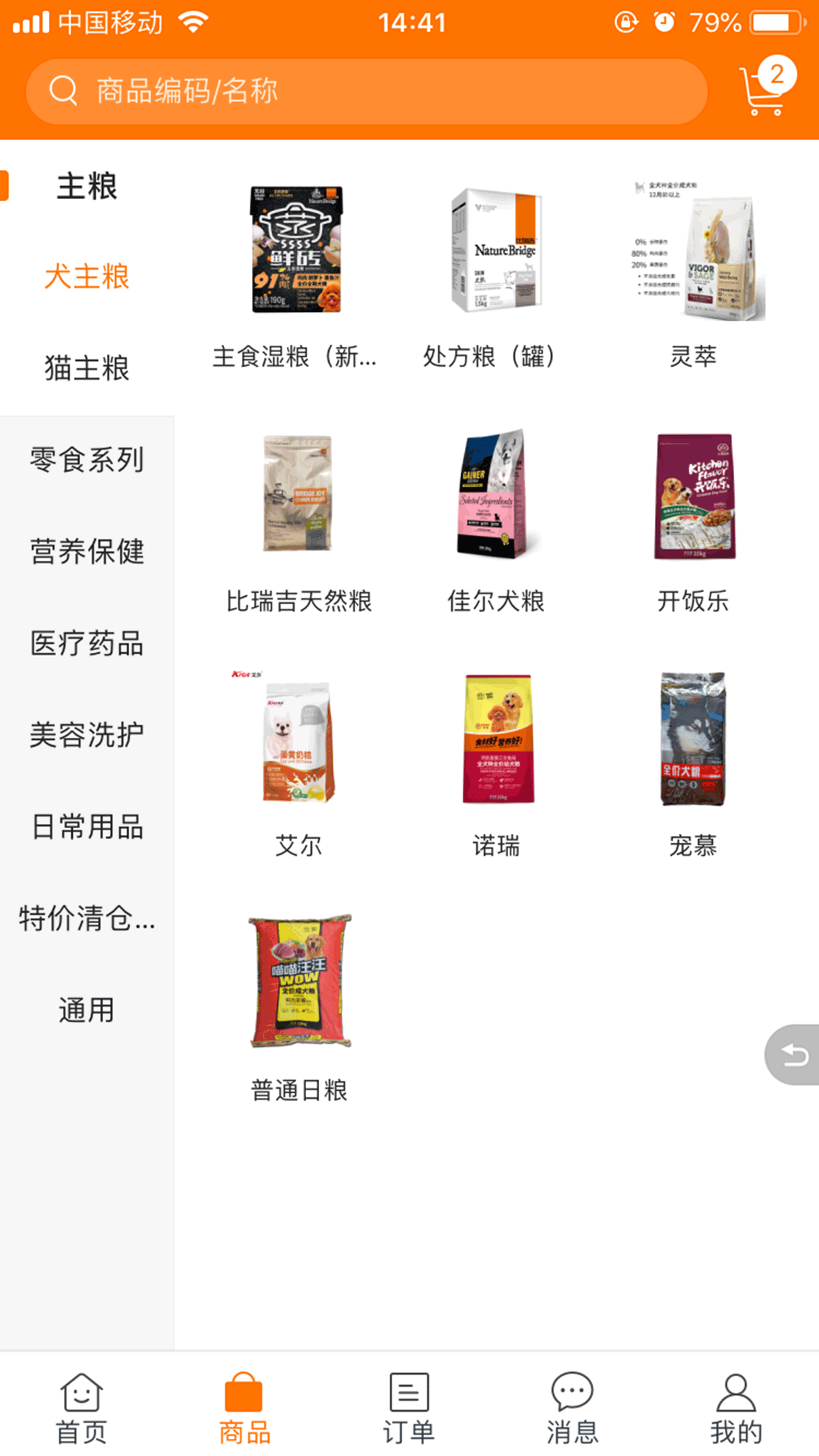Check the Wi-Fi status icon
The image size is (819, 1456).
coord(192,20)
